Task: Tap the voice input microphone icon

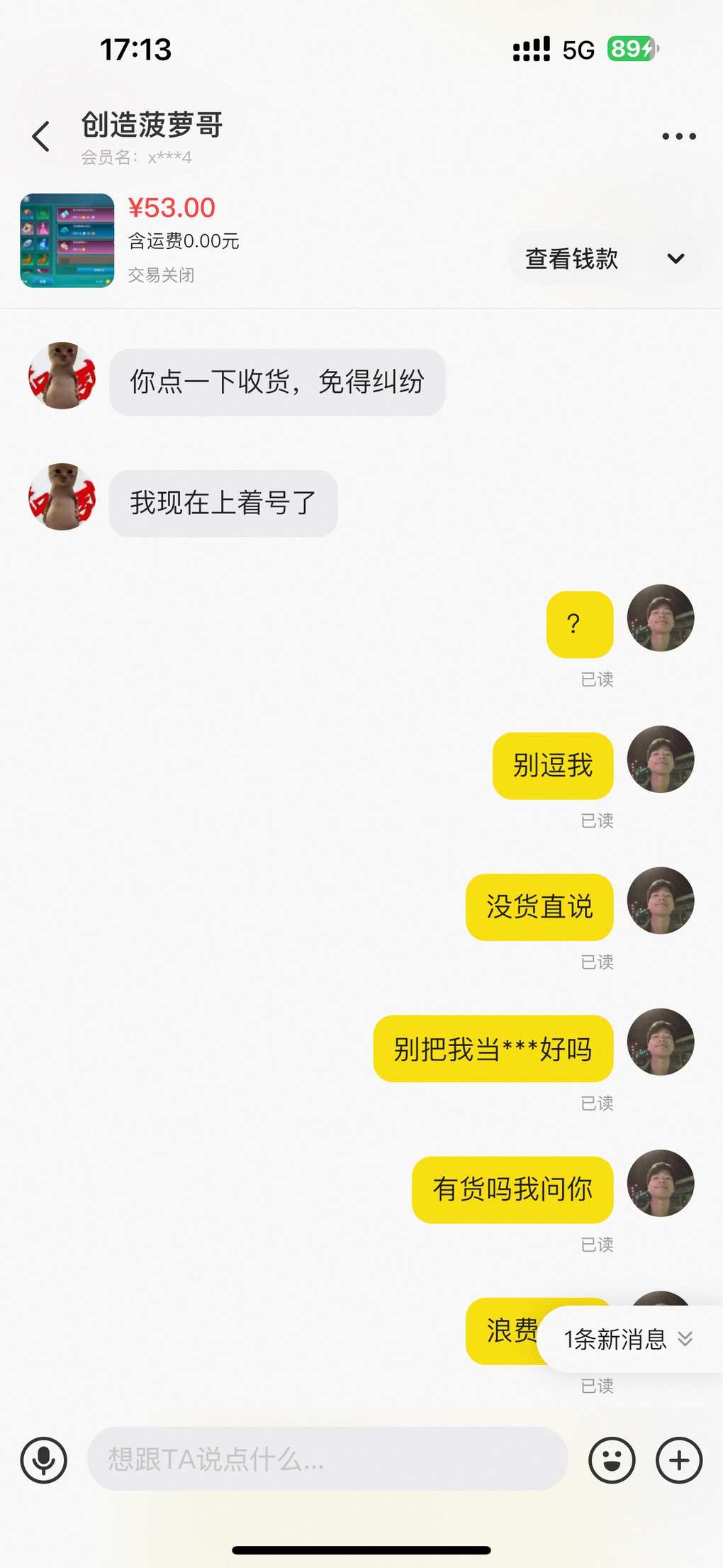Action: point(44,1460)
